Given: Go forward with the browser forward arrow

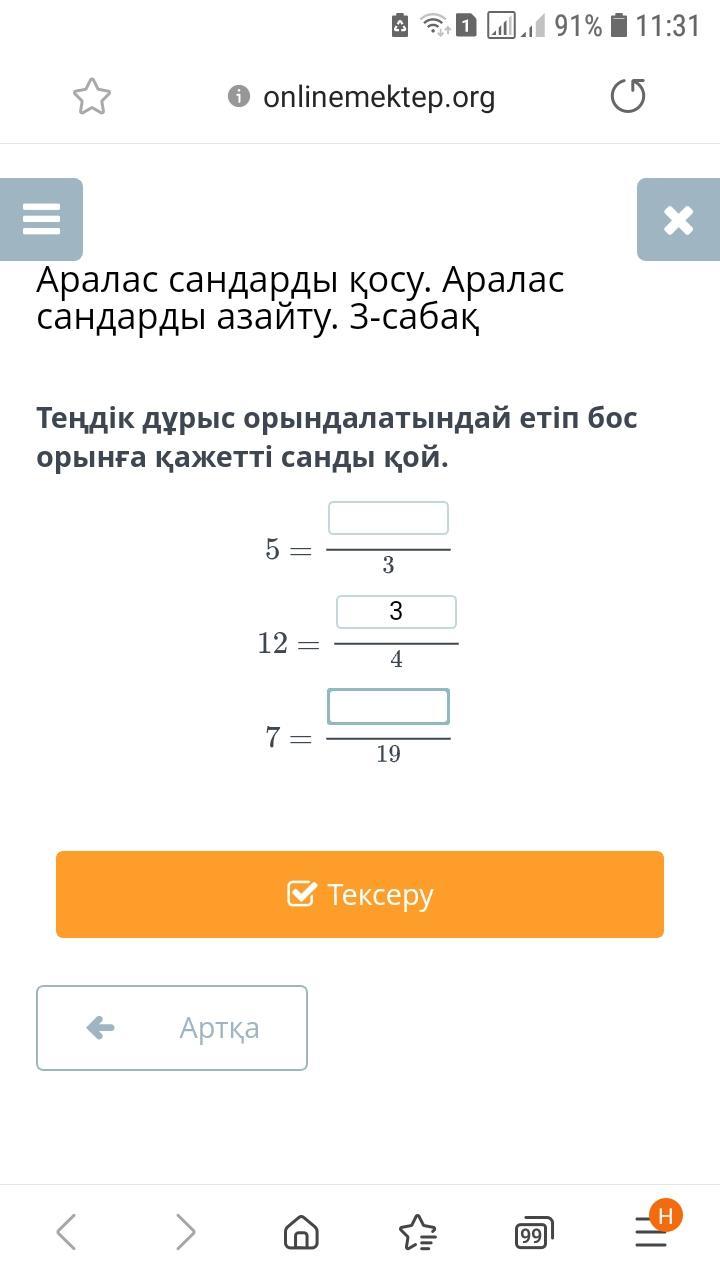Looking at the screenshot, I should 185,1232.
